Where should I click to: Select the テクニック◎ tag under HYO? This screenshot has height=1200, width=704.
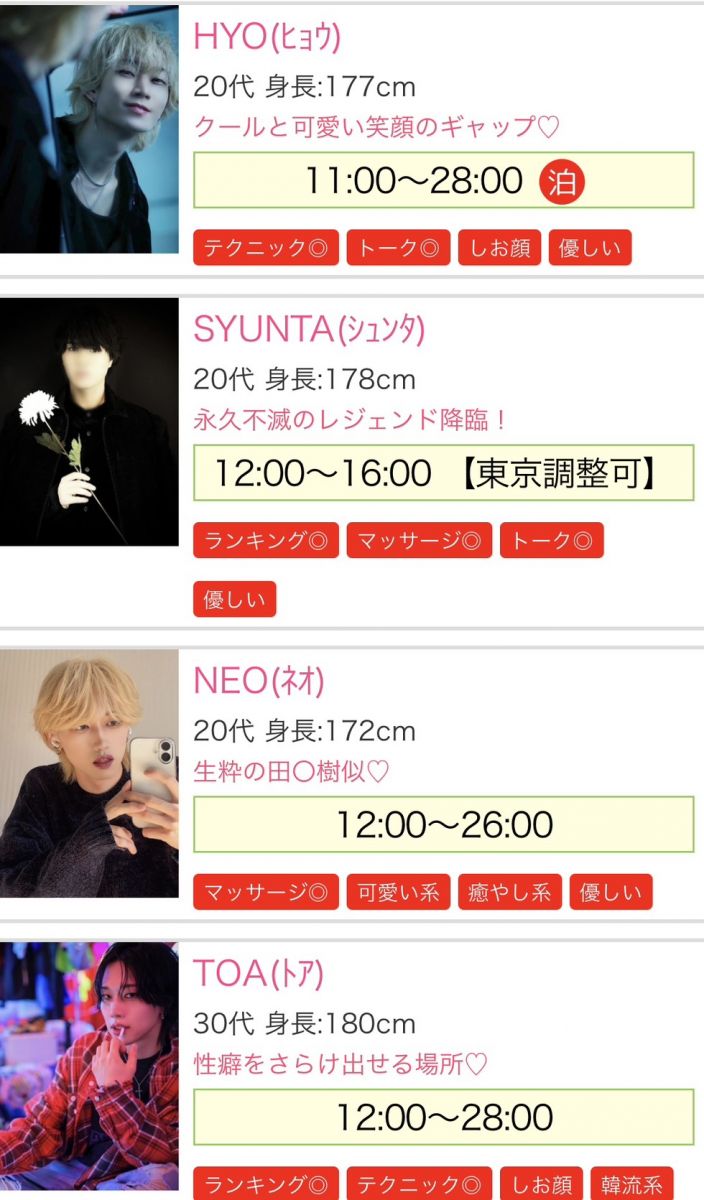pos(266,248)
